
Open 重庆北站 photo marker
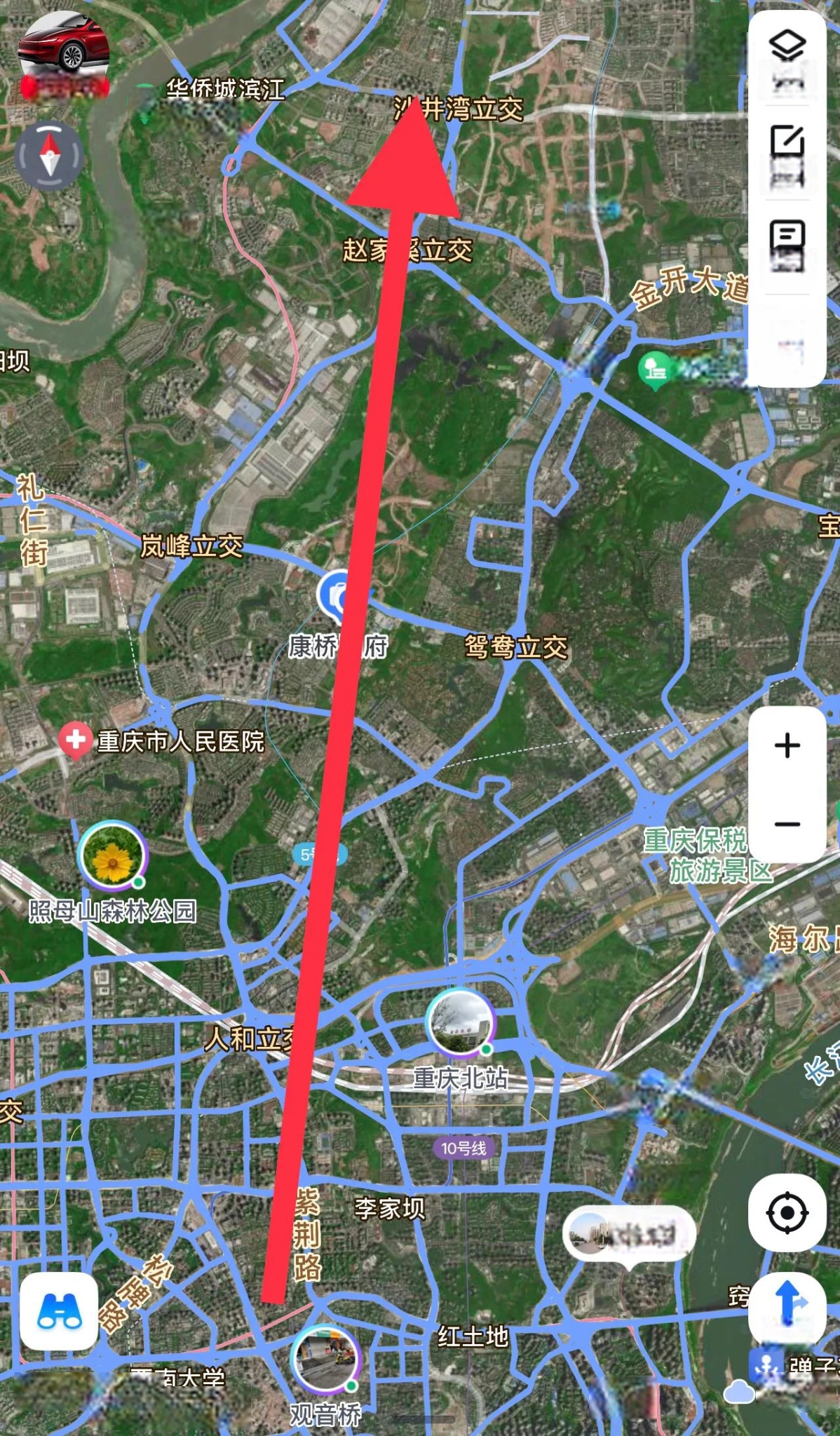coord(460,1022)
